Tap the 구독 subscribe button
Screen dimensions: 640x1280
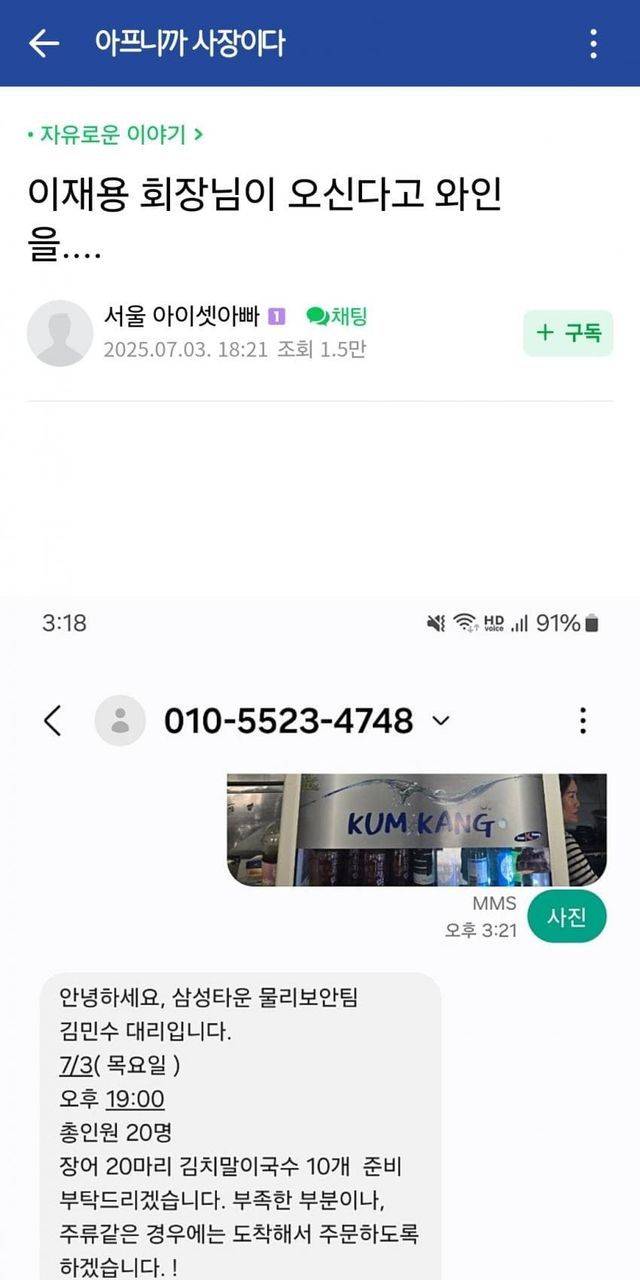[x=567, y=333]
